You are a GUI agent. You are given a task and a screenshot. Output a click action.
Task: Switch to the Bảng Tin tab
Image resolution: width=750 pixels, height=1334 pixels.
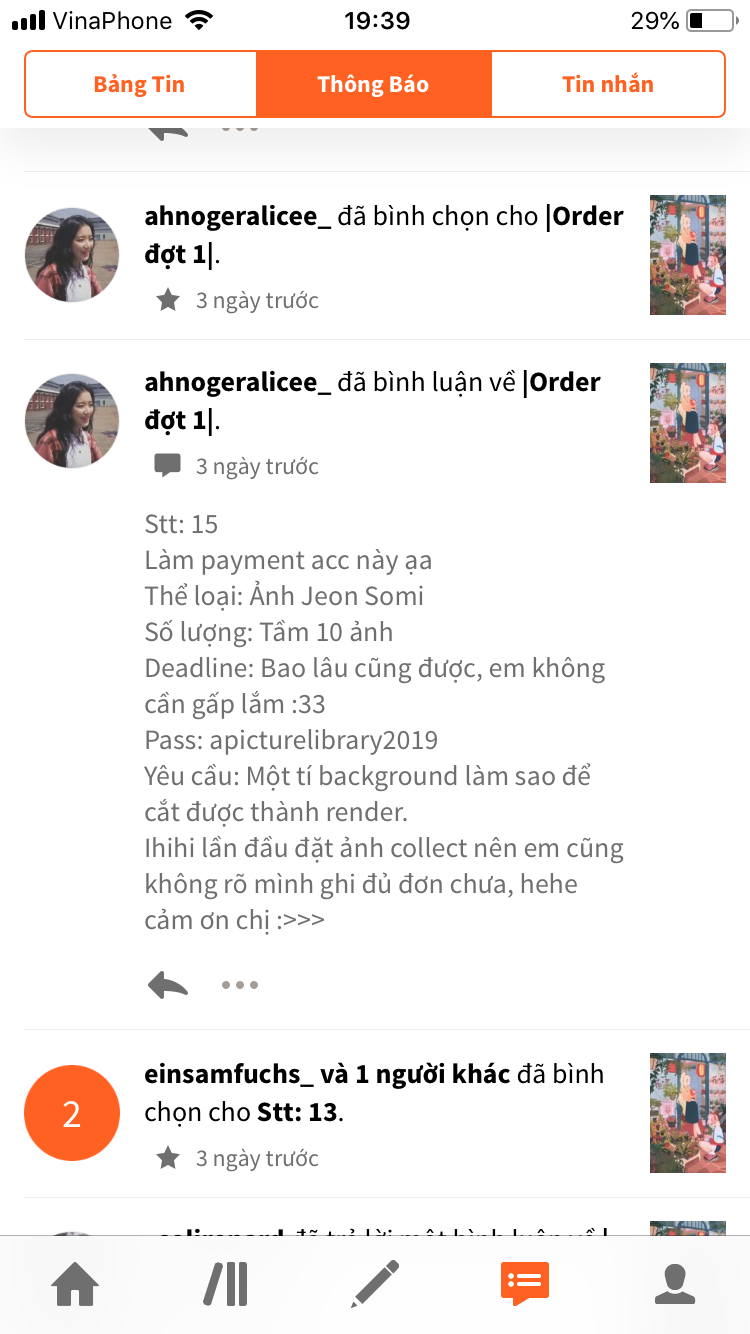140,84
